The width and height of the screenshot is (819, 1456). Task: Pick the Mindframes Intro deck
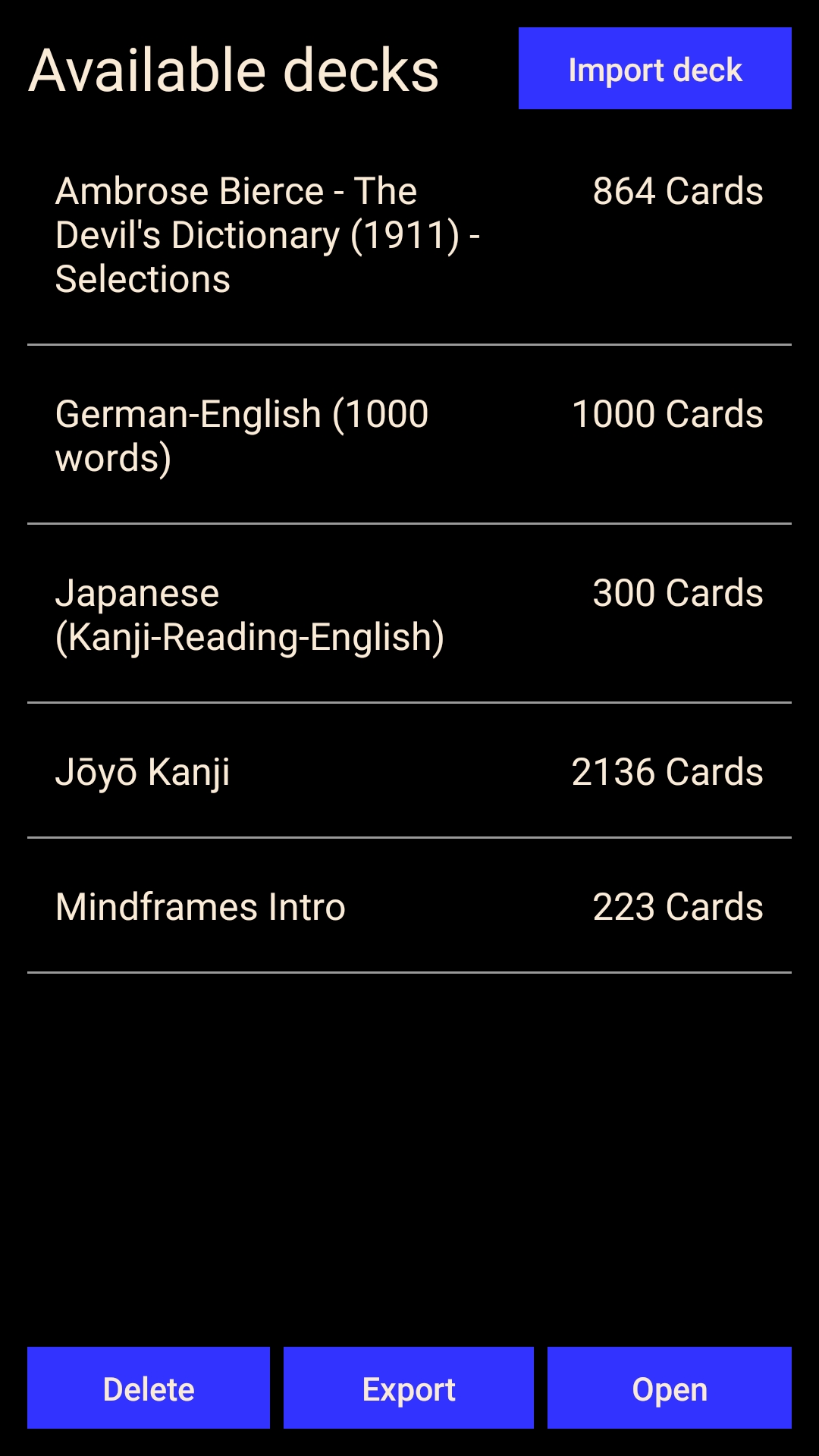(x=409, y=907)
